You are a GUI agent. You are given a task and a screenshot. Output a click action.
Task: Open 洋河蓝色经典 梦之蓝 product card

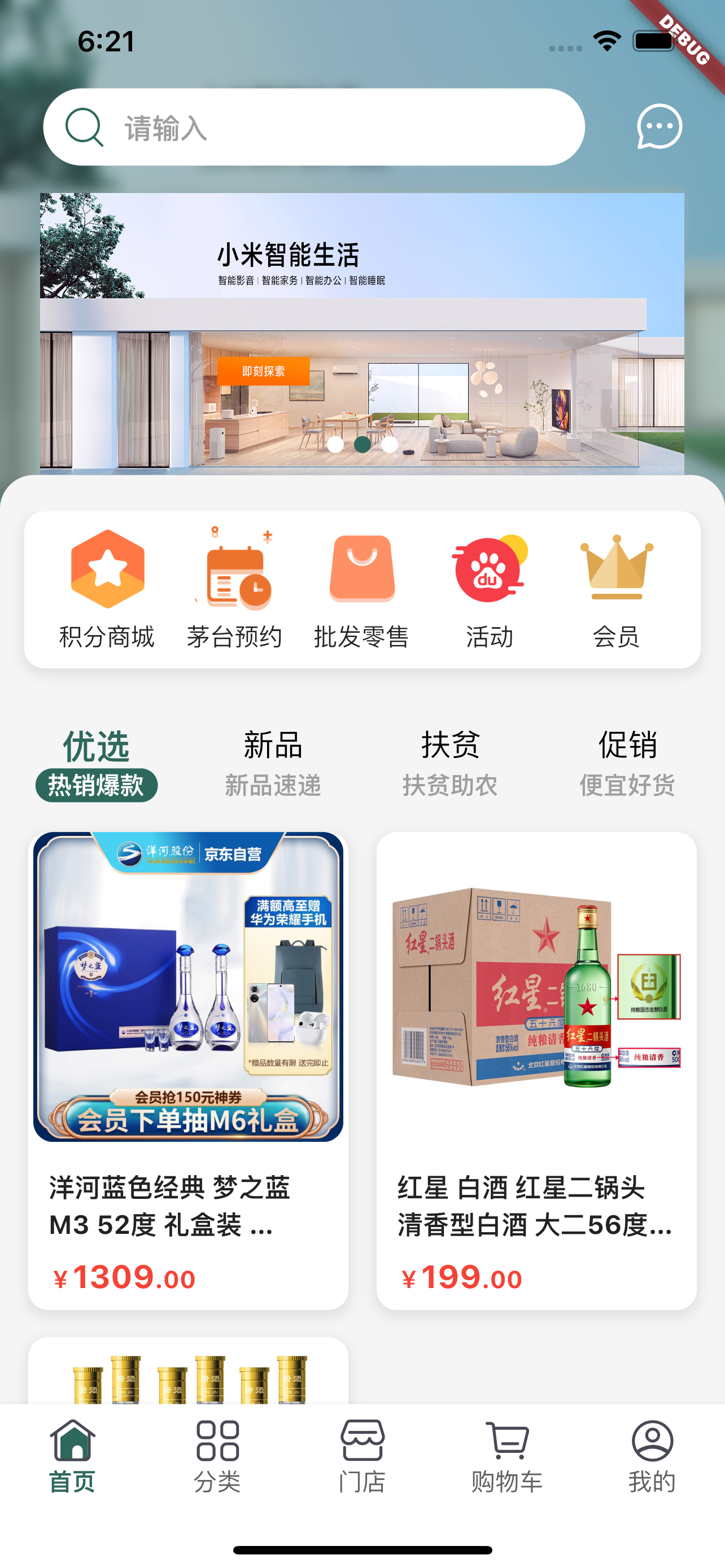188,1070
